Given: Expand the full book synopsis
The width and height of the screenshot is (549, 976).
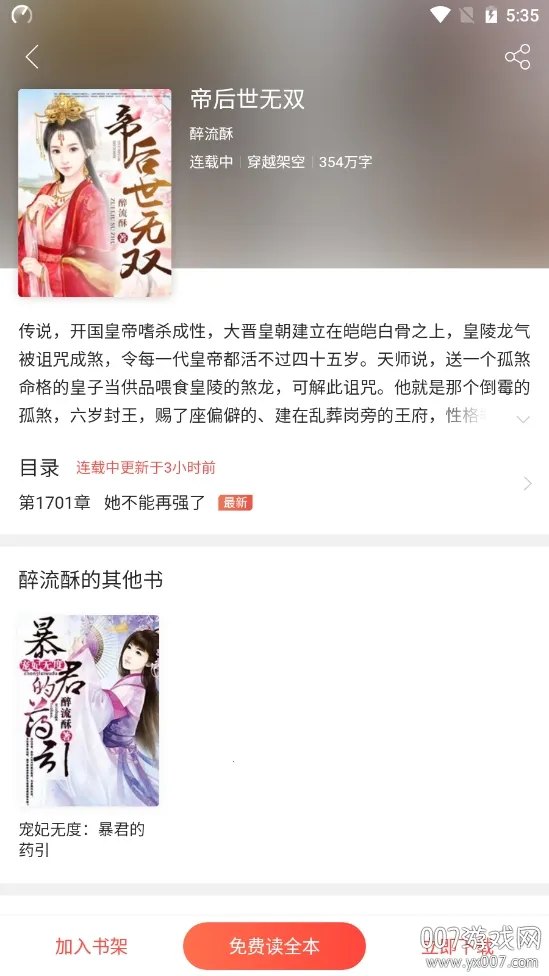Looking at the screenshot, I should pos(523,419).
